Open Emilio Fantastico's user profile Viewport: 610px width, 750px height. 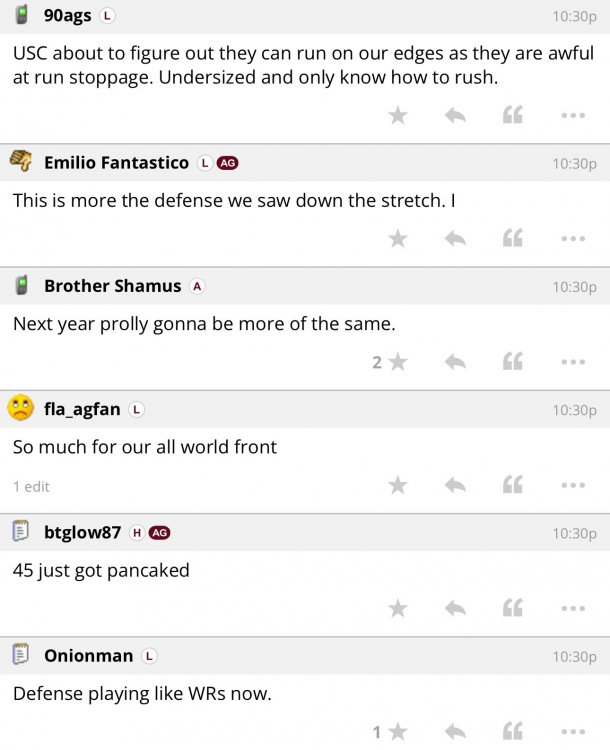tap(116, 163)
